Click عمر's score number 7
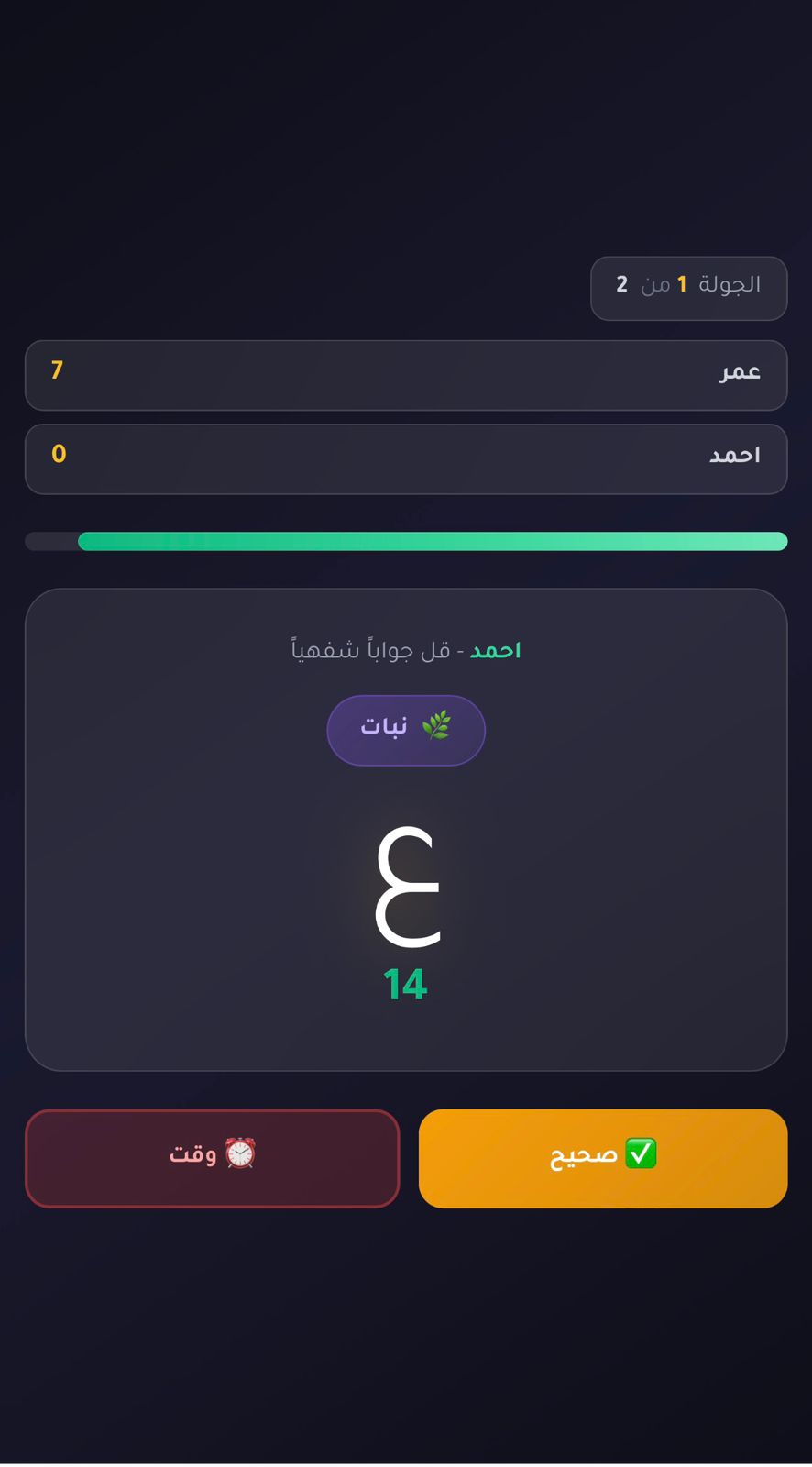812x1467 pixels. click(x=57, y=370)
